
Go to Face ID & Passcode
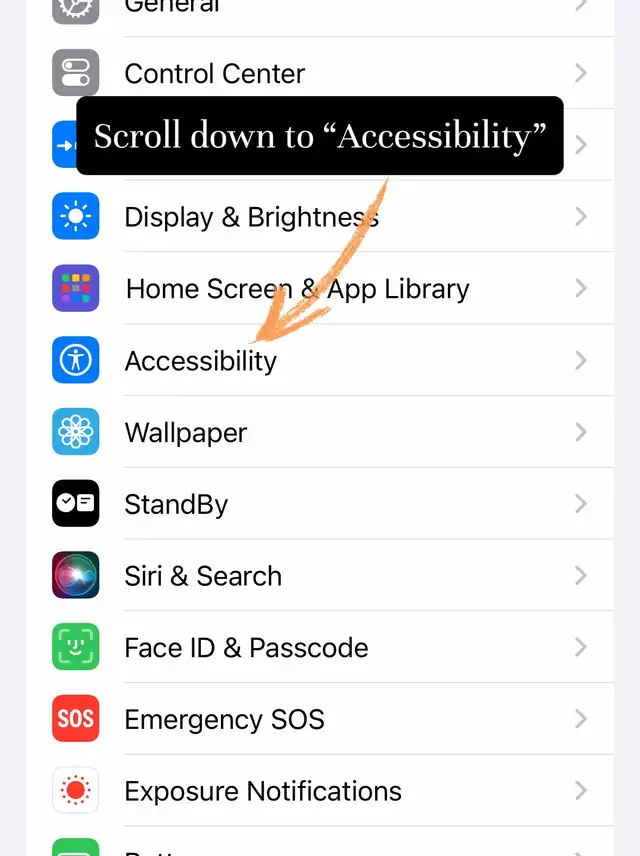point(320,647)
